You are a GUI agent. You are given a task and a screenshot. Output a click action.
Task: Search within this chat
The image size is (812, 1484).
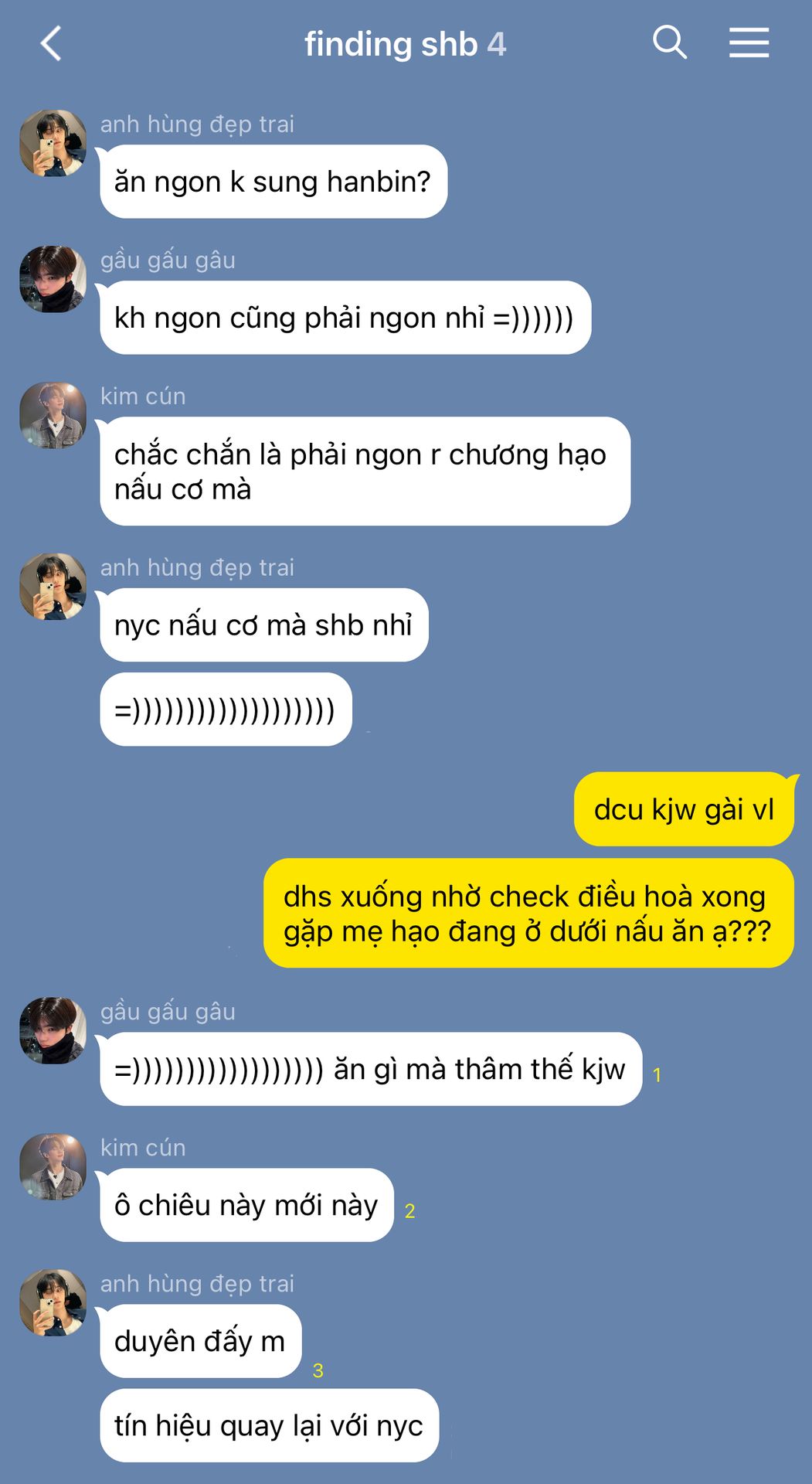(x=669, y=42)
